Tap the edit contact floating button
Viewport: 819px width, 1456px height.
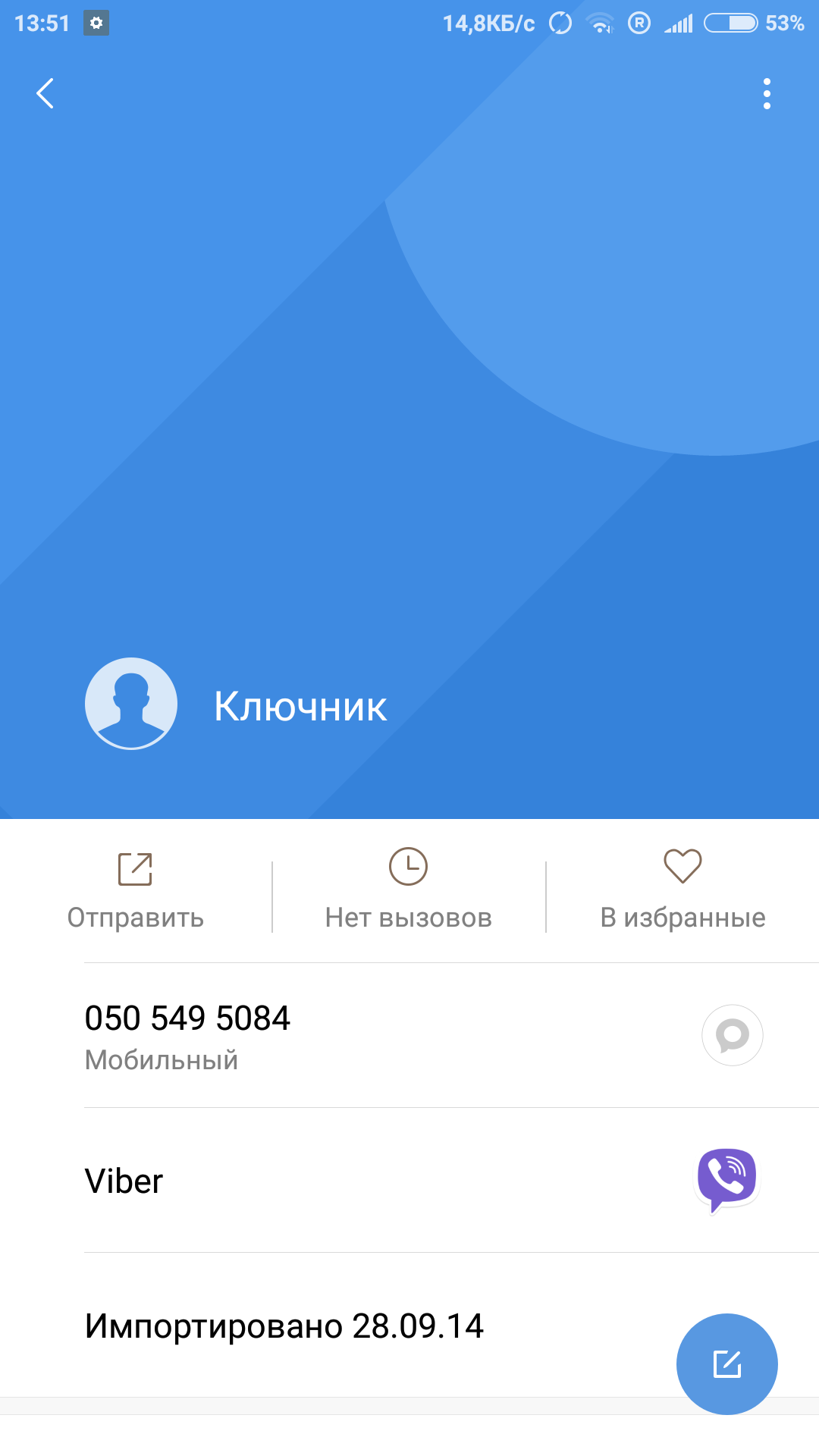(x=726, y=1363)
